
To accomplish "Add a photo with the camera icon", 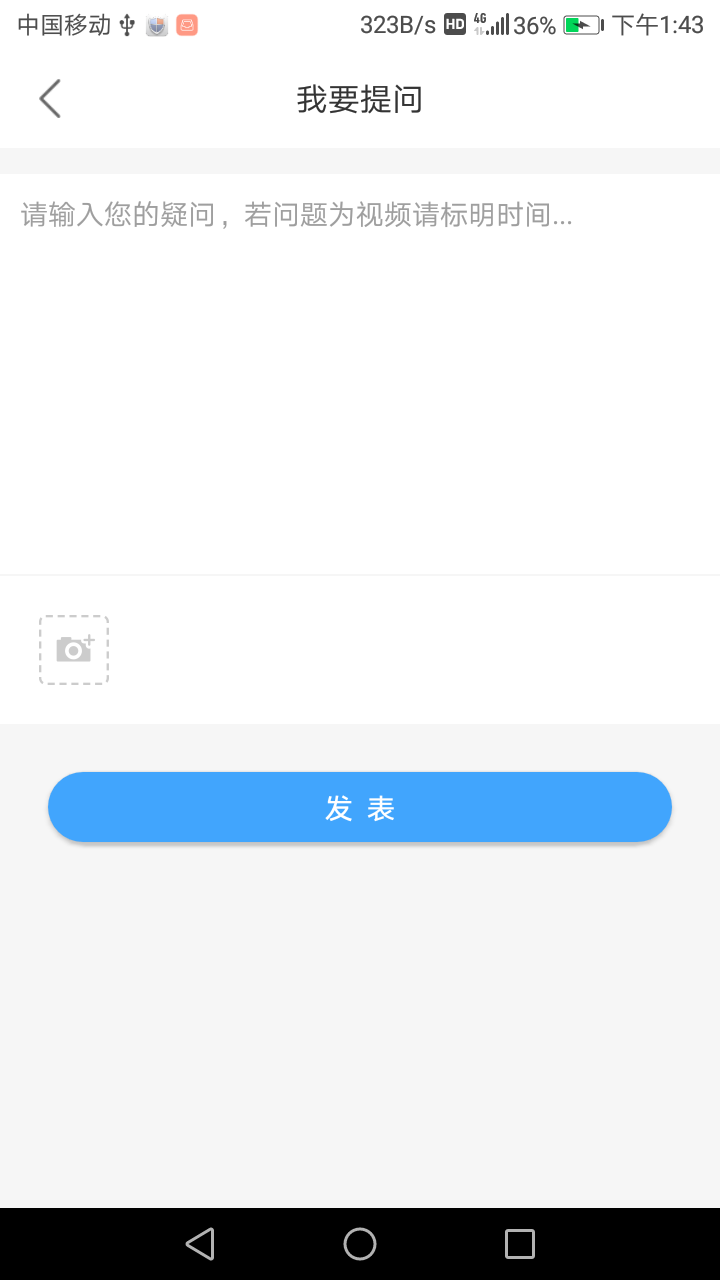I will click(74, 650).
